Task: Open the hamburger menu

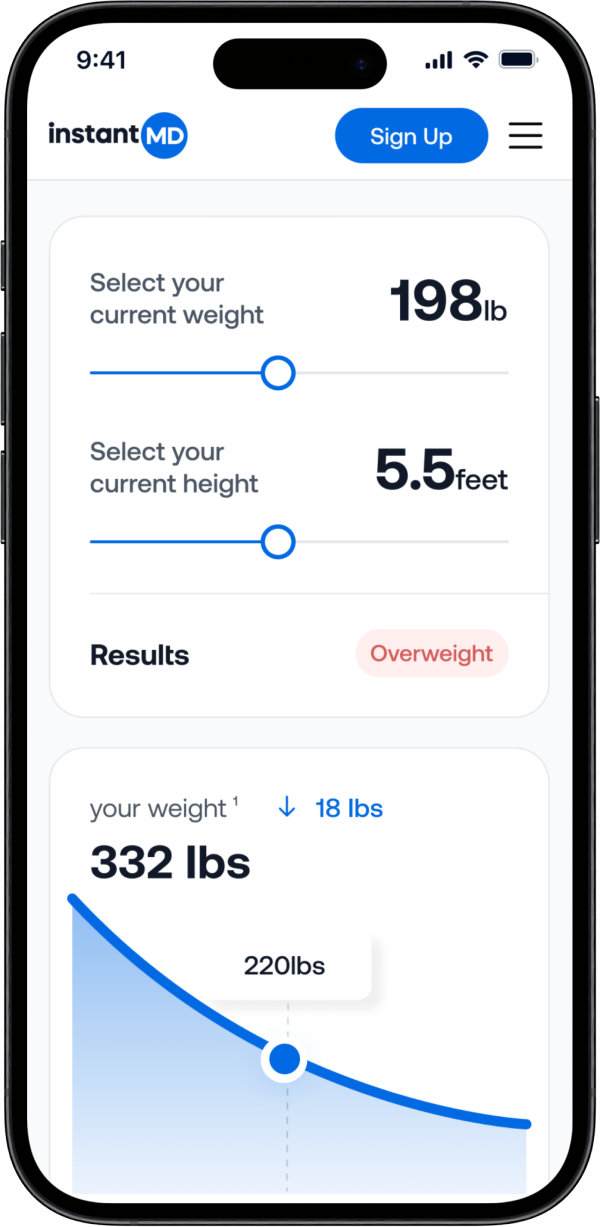Action: tap(525, 136)
